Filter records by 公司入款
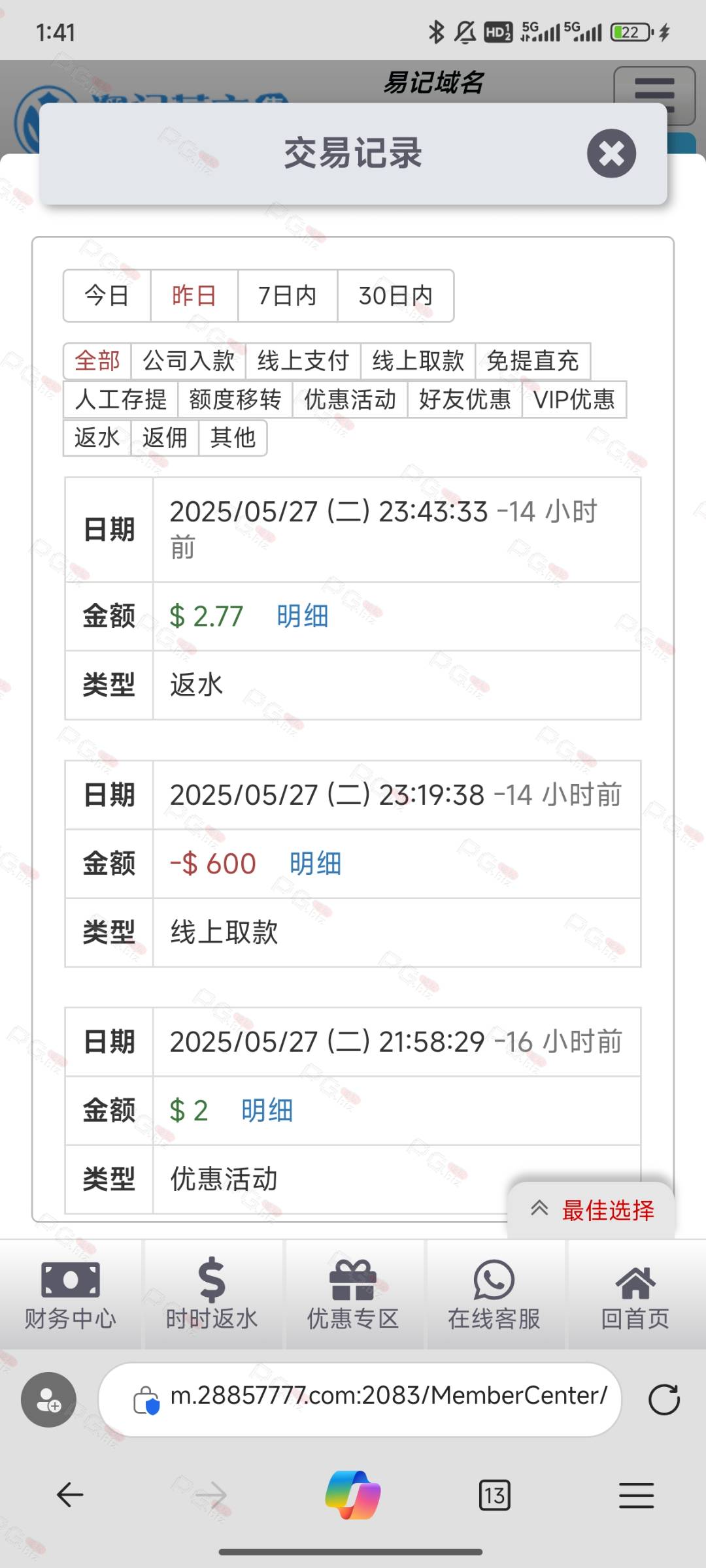The image size is (706, 1568). pyautogui.click(x=189, y=361)
